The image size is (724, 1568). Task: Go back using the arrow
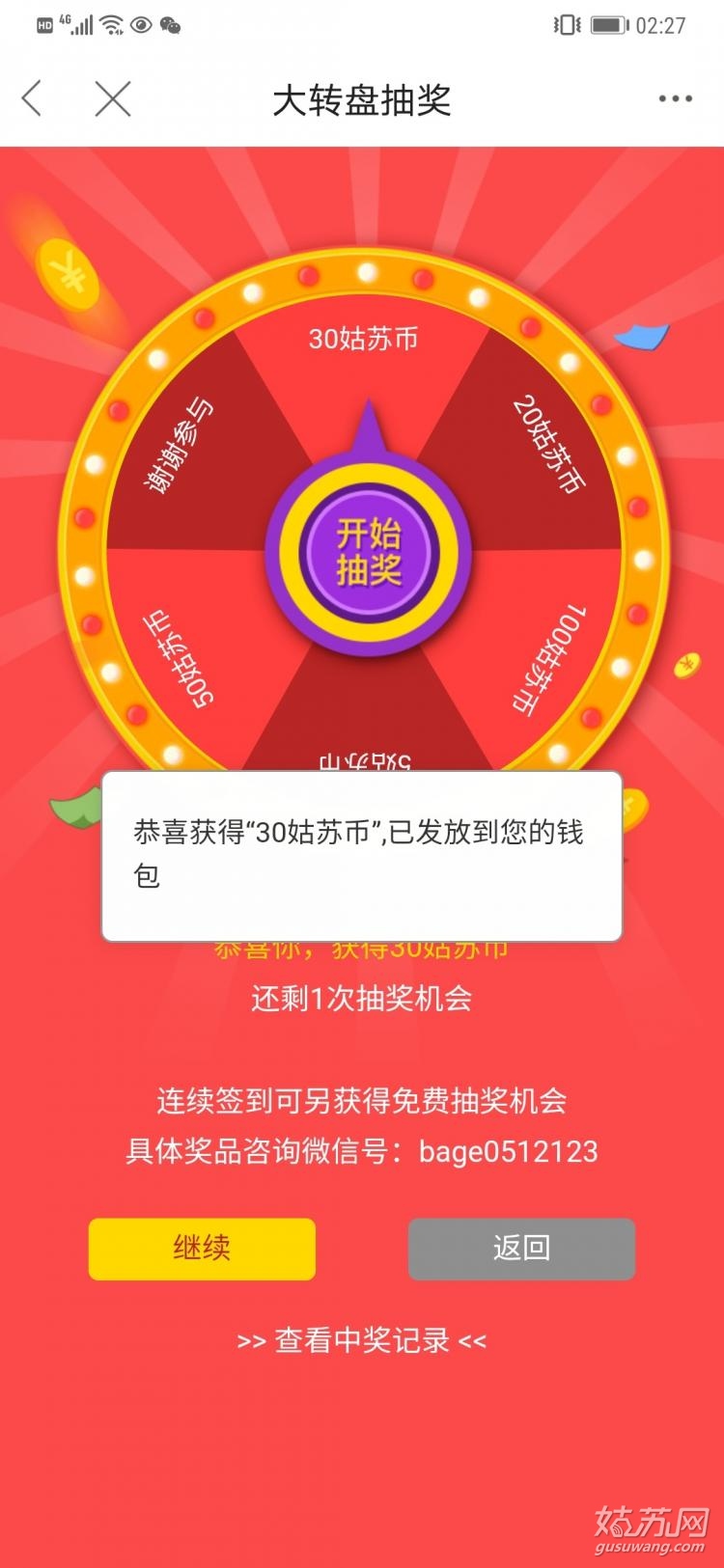(x=33, y=98)
